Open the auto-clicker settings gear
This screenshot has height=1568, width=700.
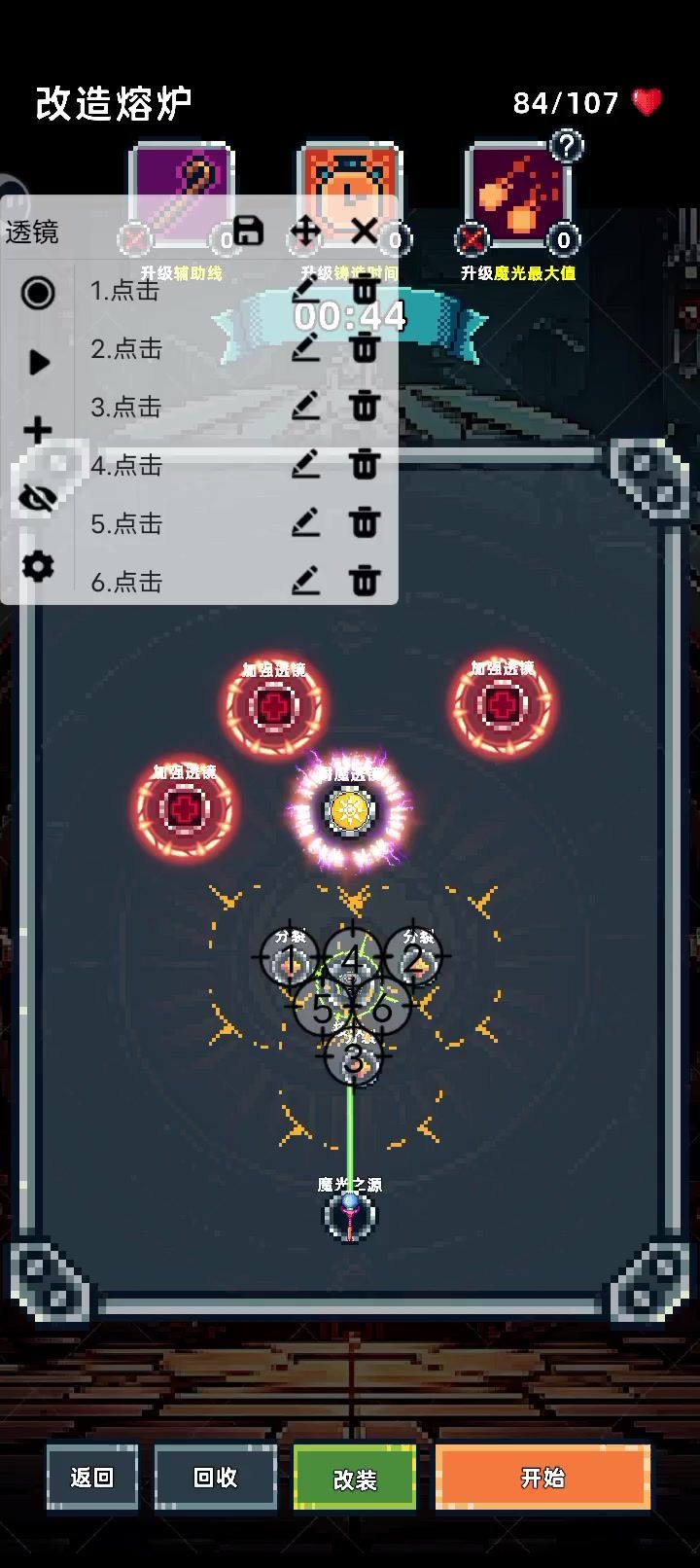pos(38,566)
